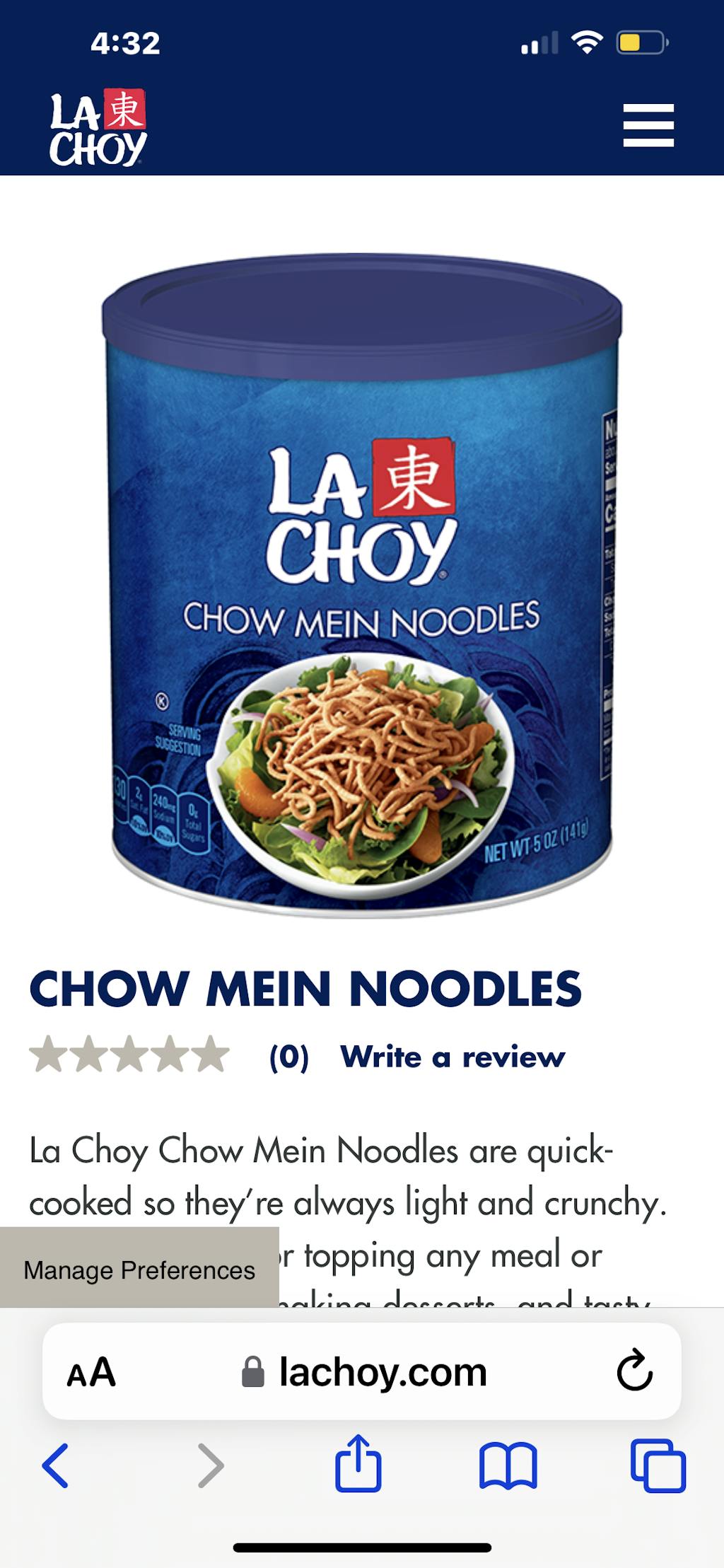
Task: Go back in Safari
Action: tap(56, 1465)
